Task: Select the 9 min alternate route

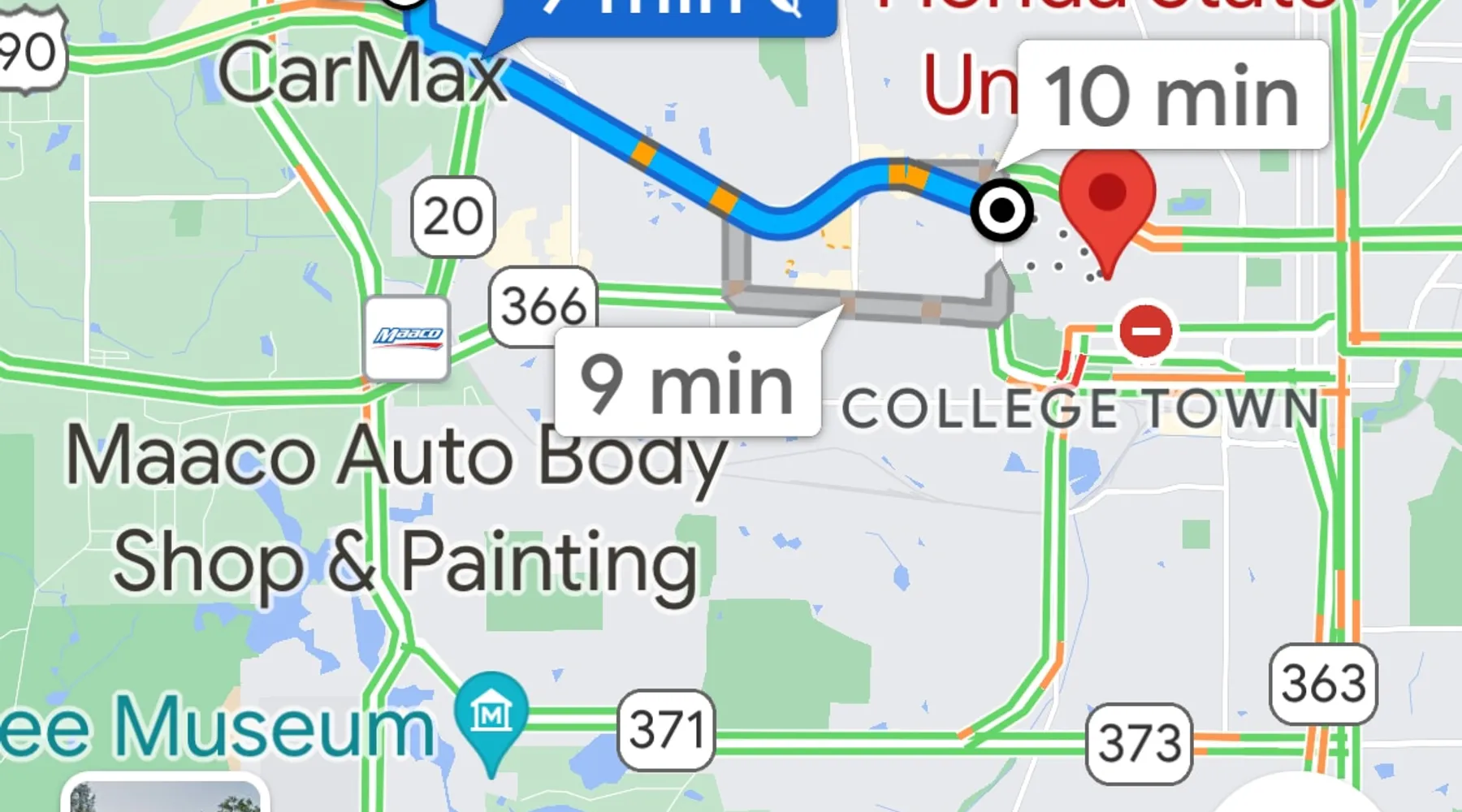Action: [x=687, y=383]
